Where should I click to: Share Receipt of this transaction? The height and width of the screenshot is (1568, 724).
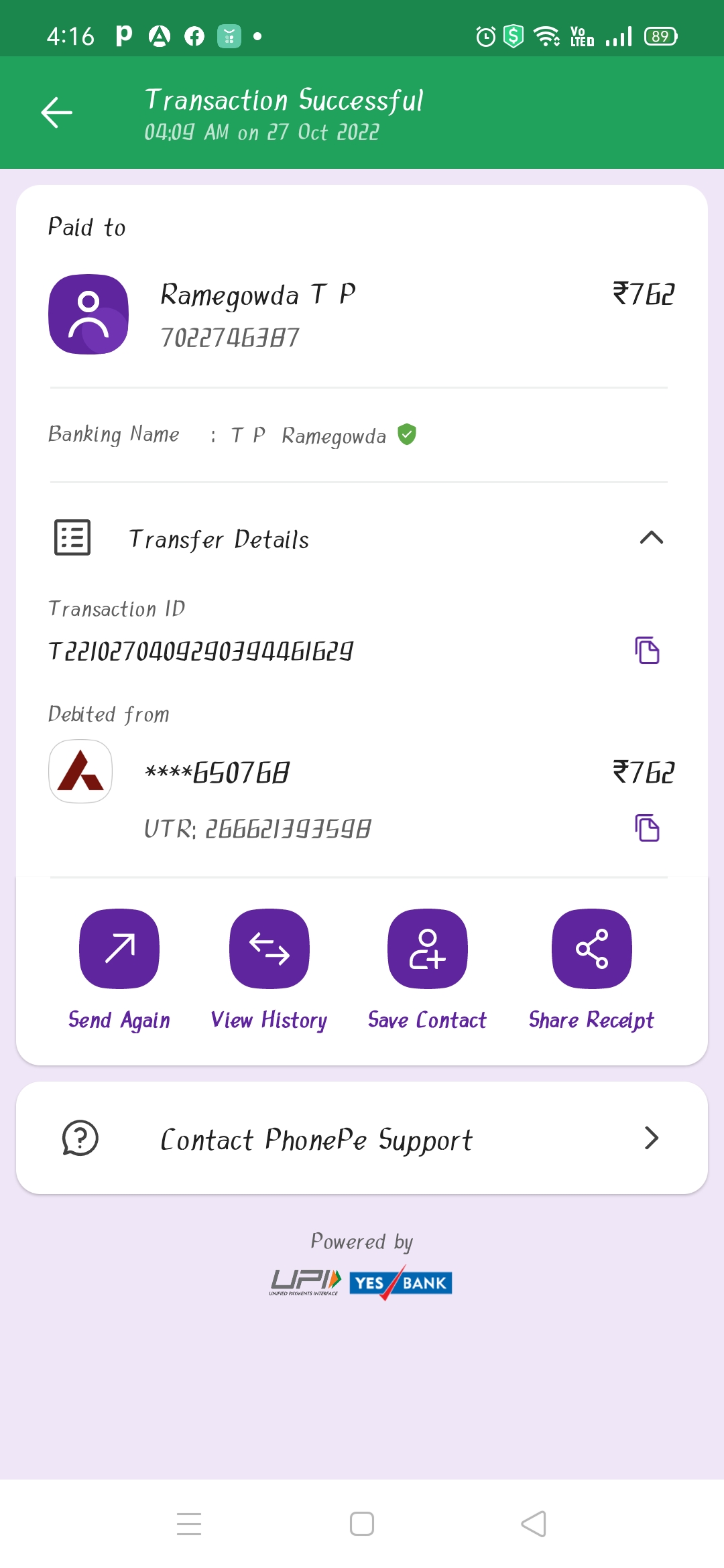click(591, 949)
